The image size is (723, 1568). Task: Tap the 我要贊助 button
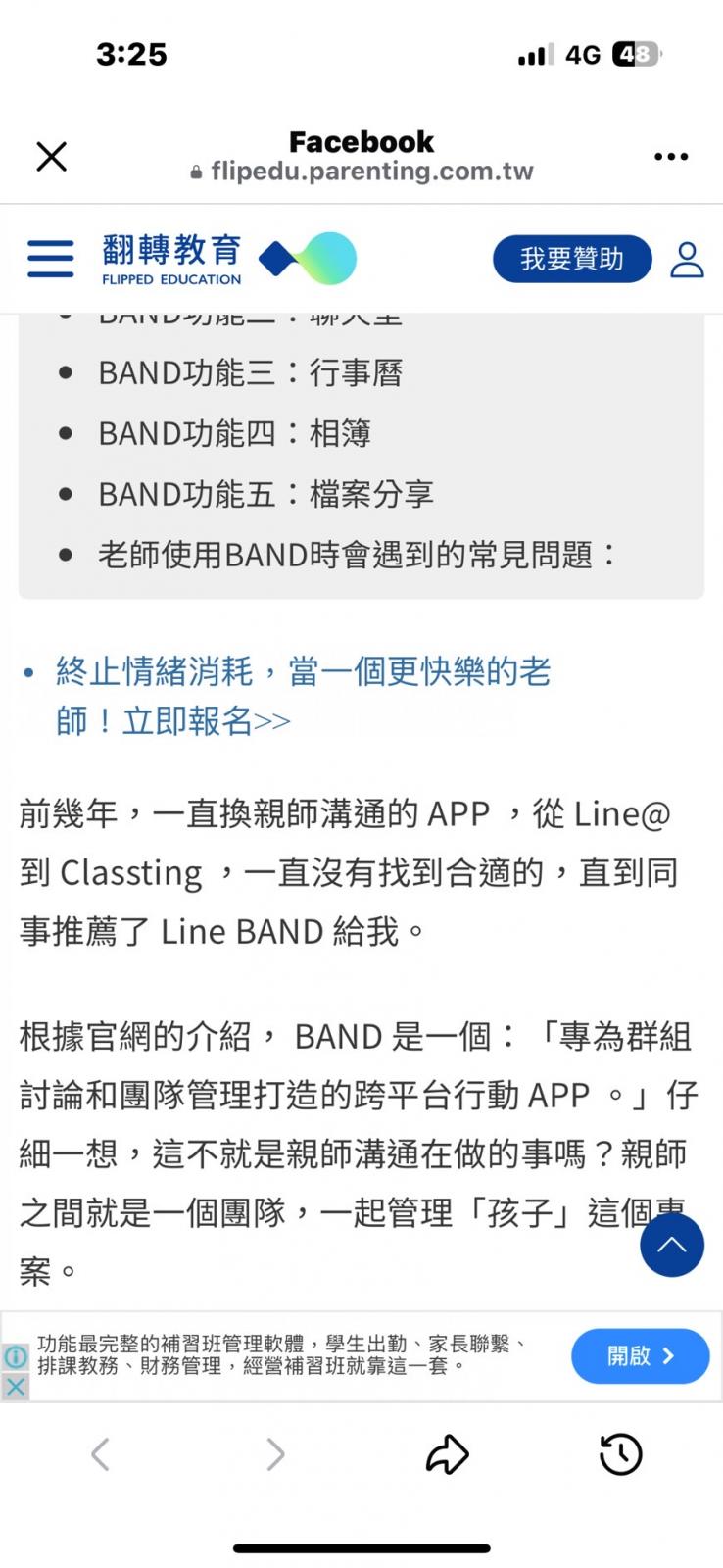[x=571, y=259]
